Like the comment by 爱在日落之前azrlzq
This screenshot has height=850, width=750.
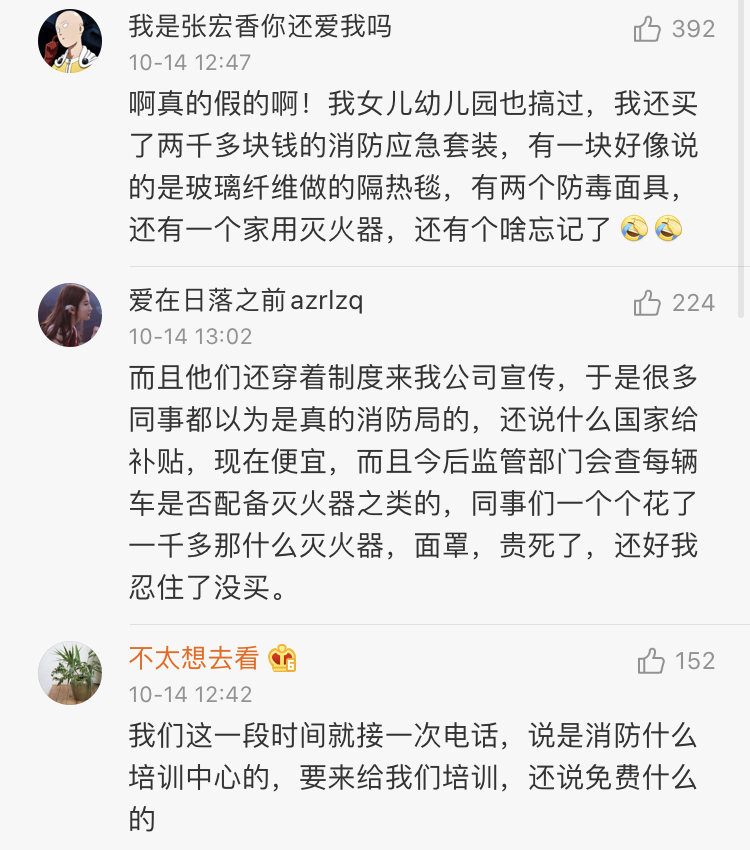[x=648, y=302]
